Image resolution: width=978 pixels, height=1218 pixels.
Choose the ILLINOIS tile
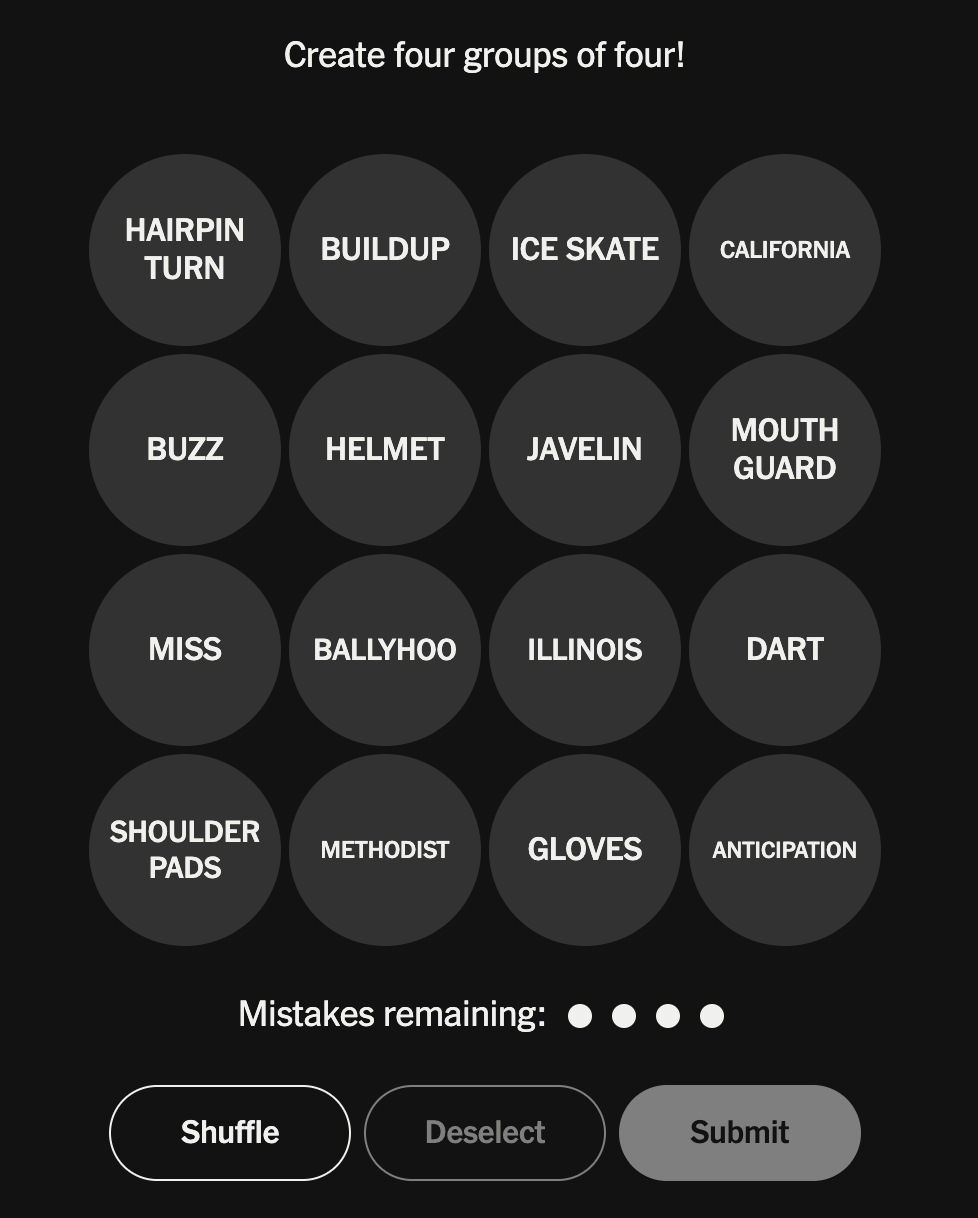[x=585, y=650]
